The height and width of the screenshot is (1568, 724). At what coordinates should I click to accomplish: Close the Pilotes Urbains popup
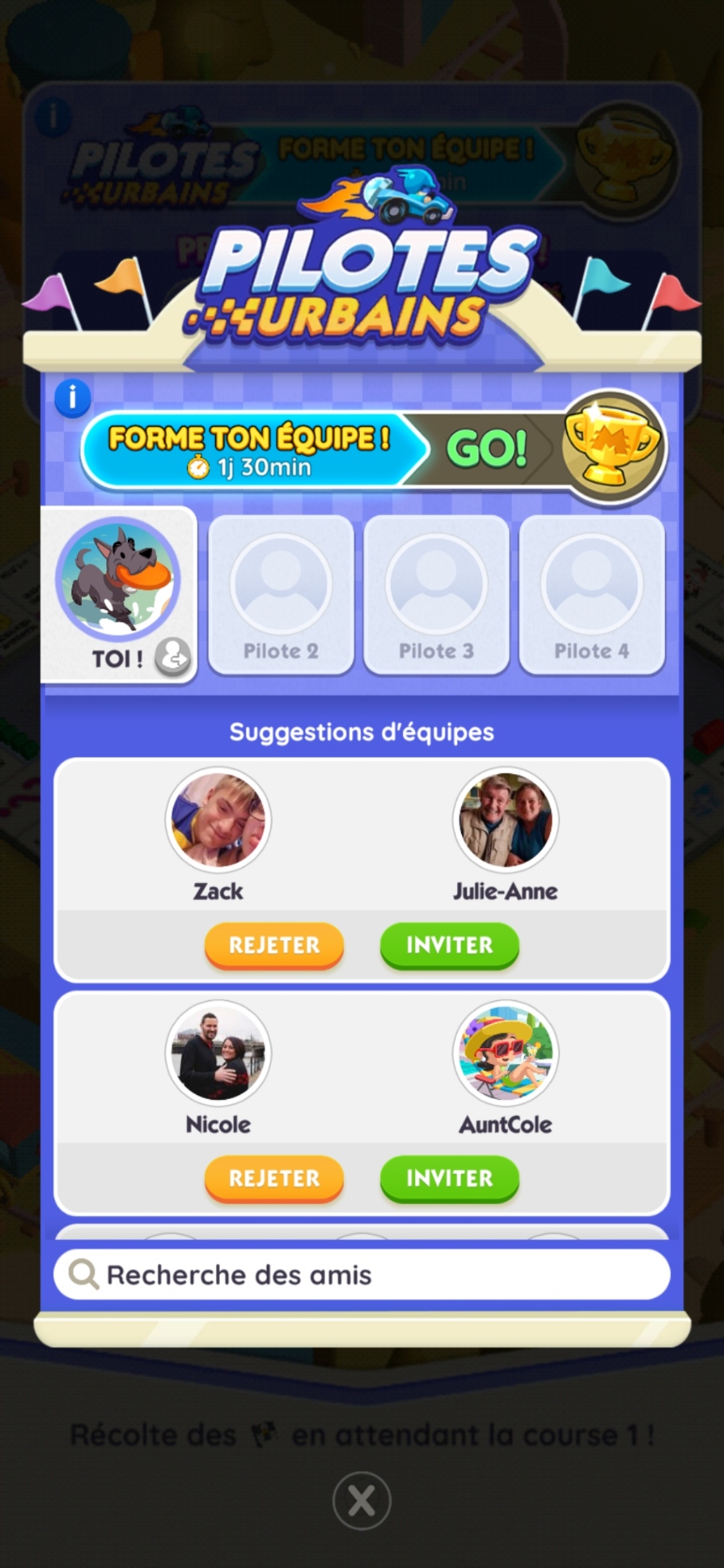362,1501
